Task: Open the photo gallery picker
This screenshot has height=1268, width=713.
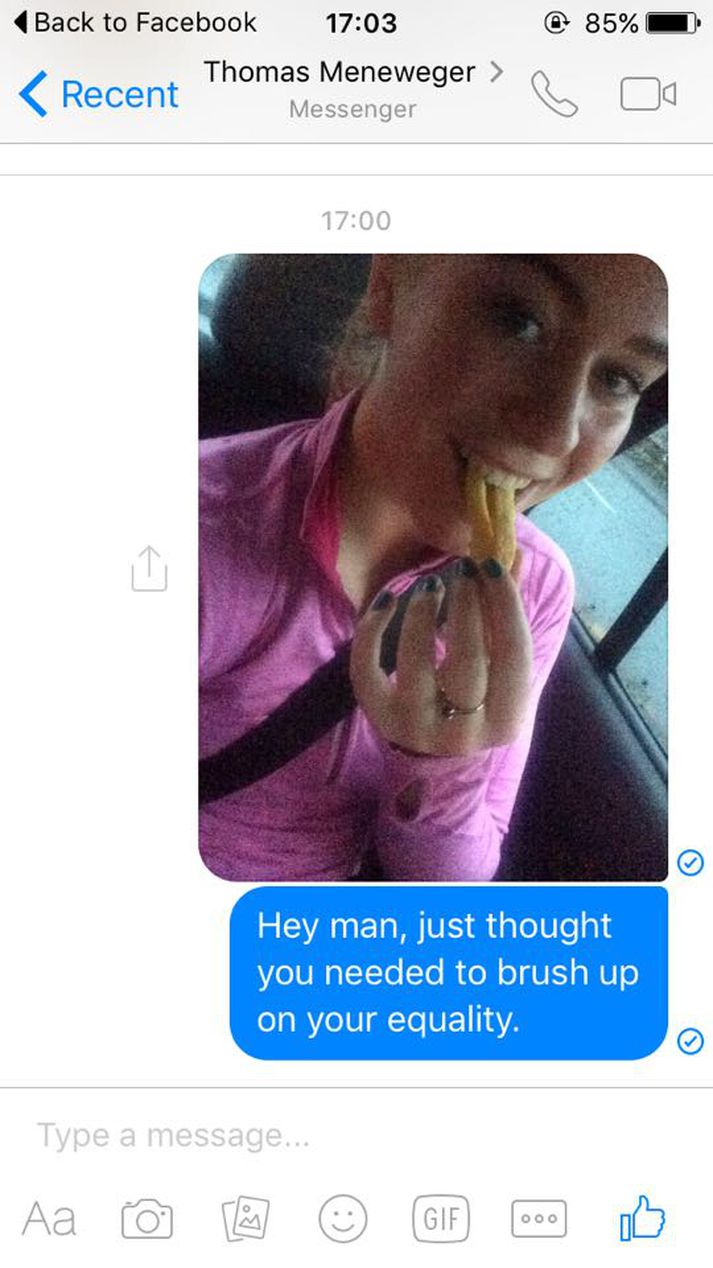Action: (244, 1220)
